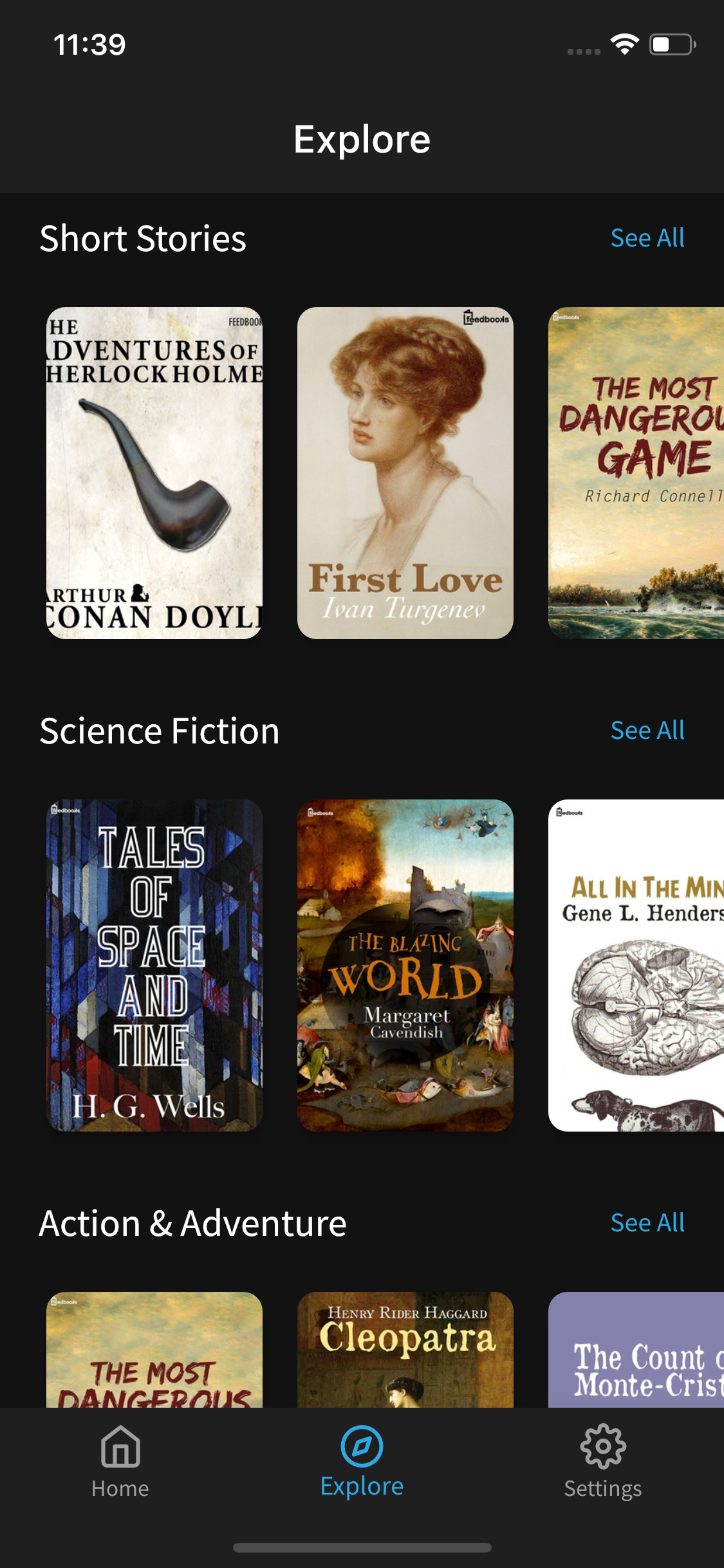Open The Count of Monte-Cristo book
The width and height of the screenshot is (724, 1568).
(x=636, y=1350)
